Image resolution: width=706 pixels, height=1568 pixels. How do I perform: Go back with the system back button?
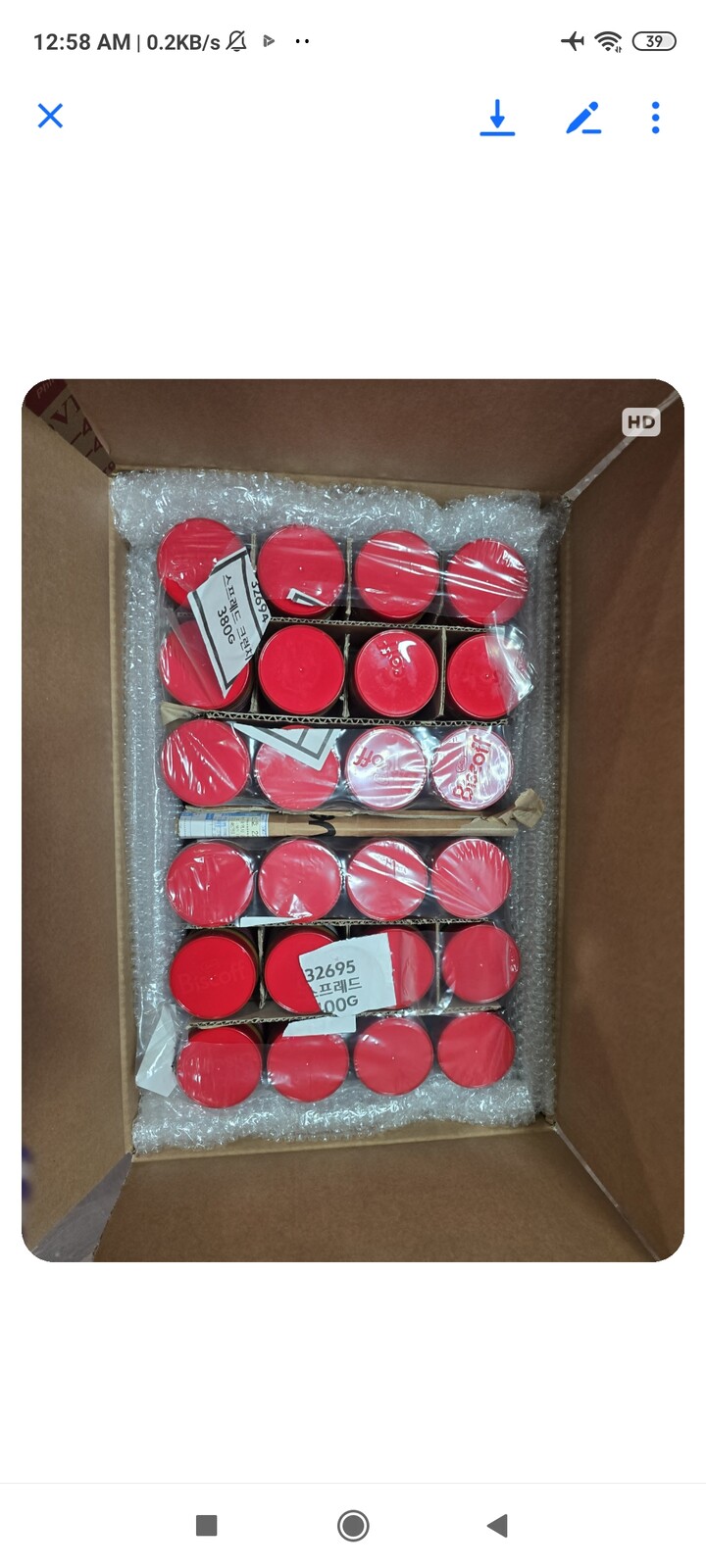[x=497, y=1525]
